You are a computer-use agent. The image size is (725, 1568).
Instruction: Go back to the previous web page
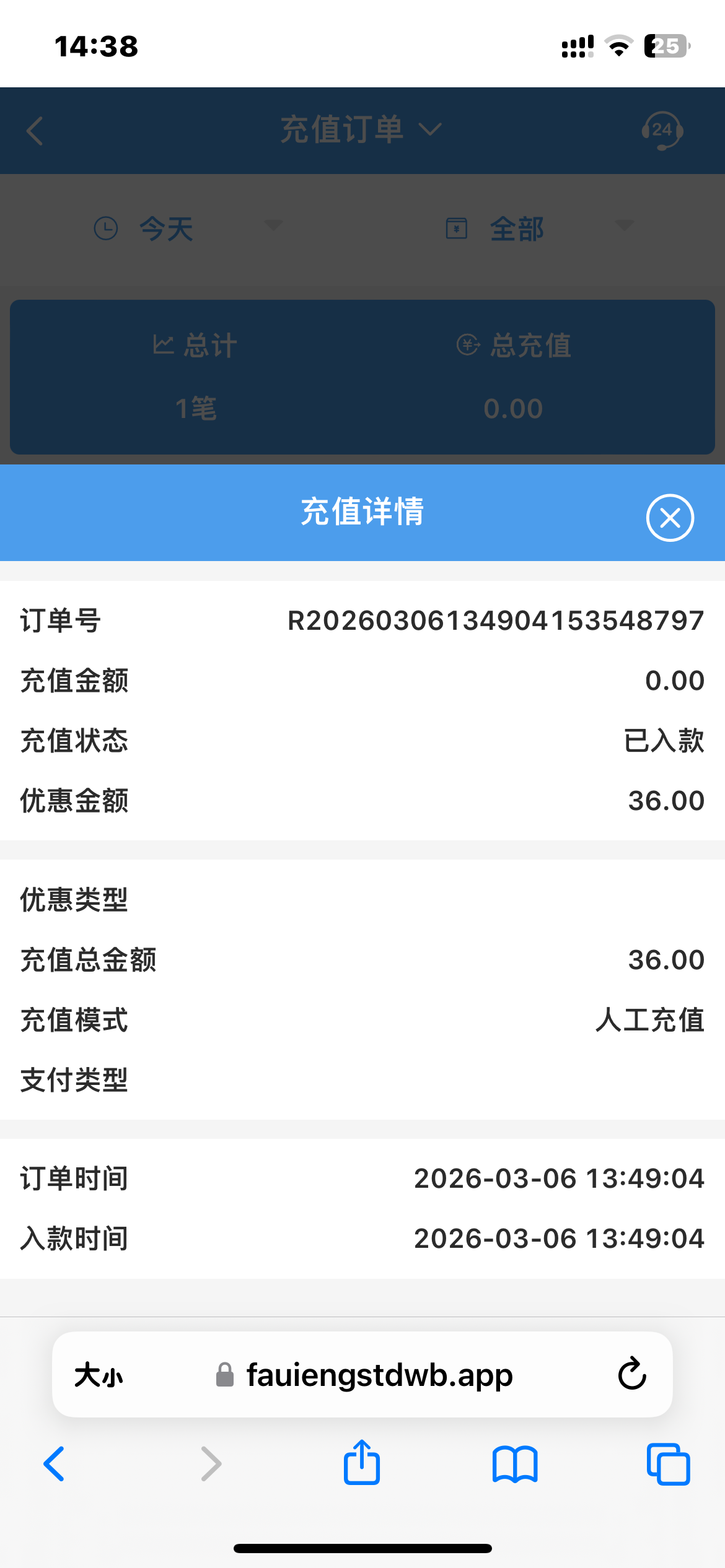click(54, 1464)
